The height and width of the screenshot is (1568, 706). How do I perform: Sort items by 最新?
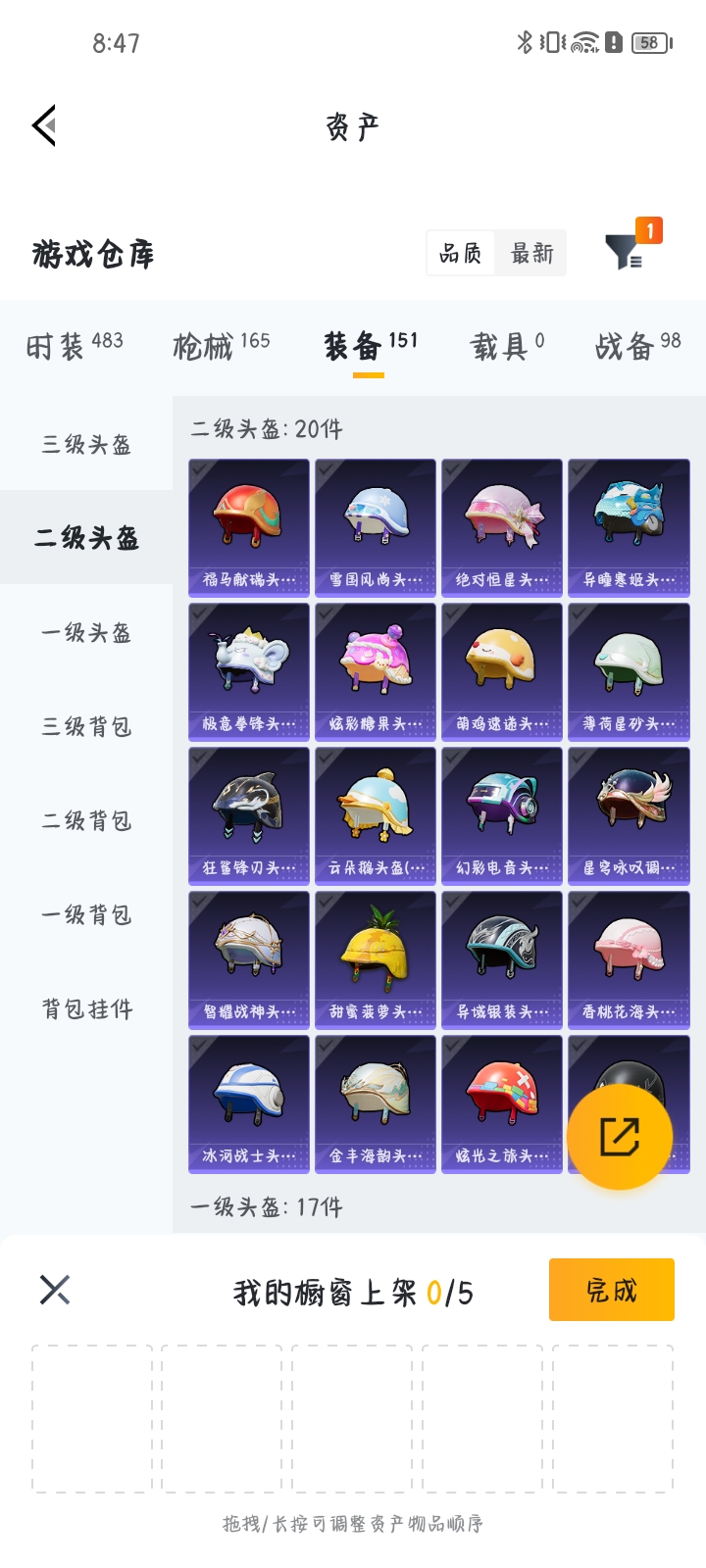(x=531, y=254)
